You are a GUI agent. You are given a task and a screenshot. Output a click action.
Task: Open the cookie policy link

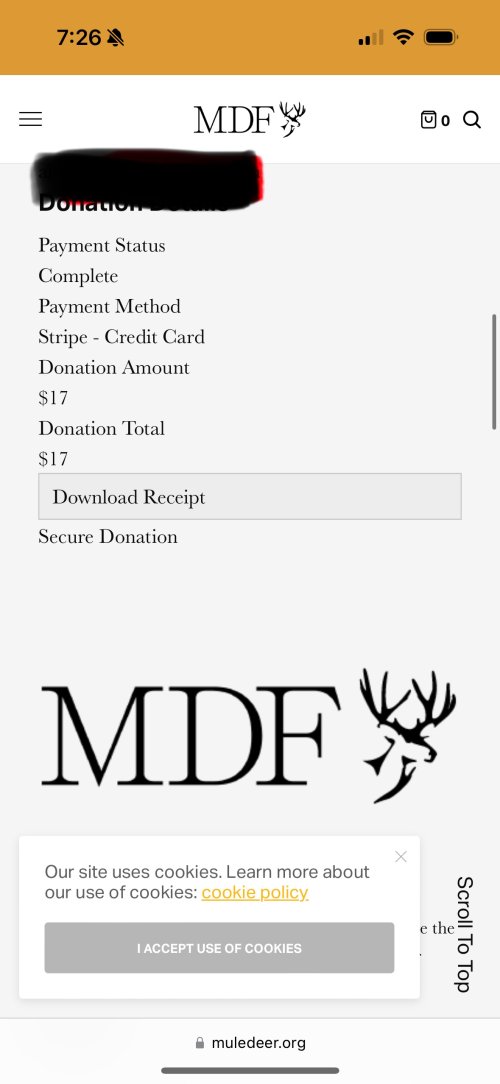coord(254,893)
